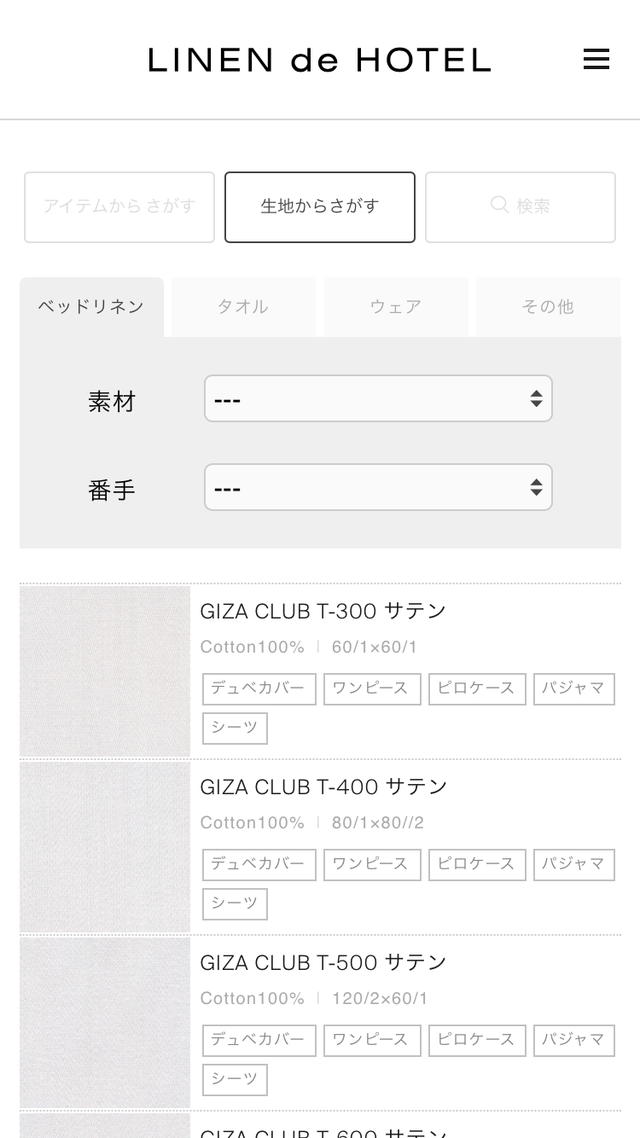
Task: Open the 検索 search button
Action: point(520,207)
